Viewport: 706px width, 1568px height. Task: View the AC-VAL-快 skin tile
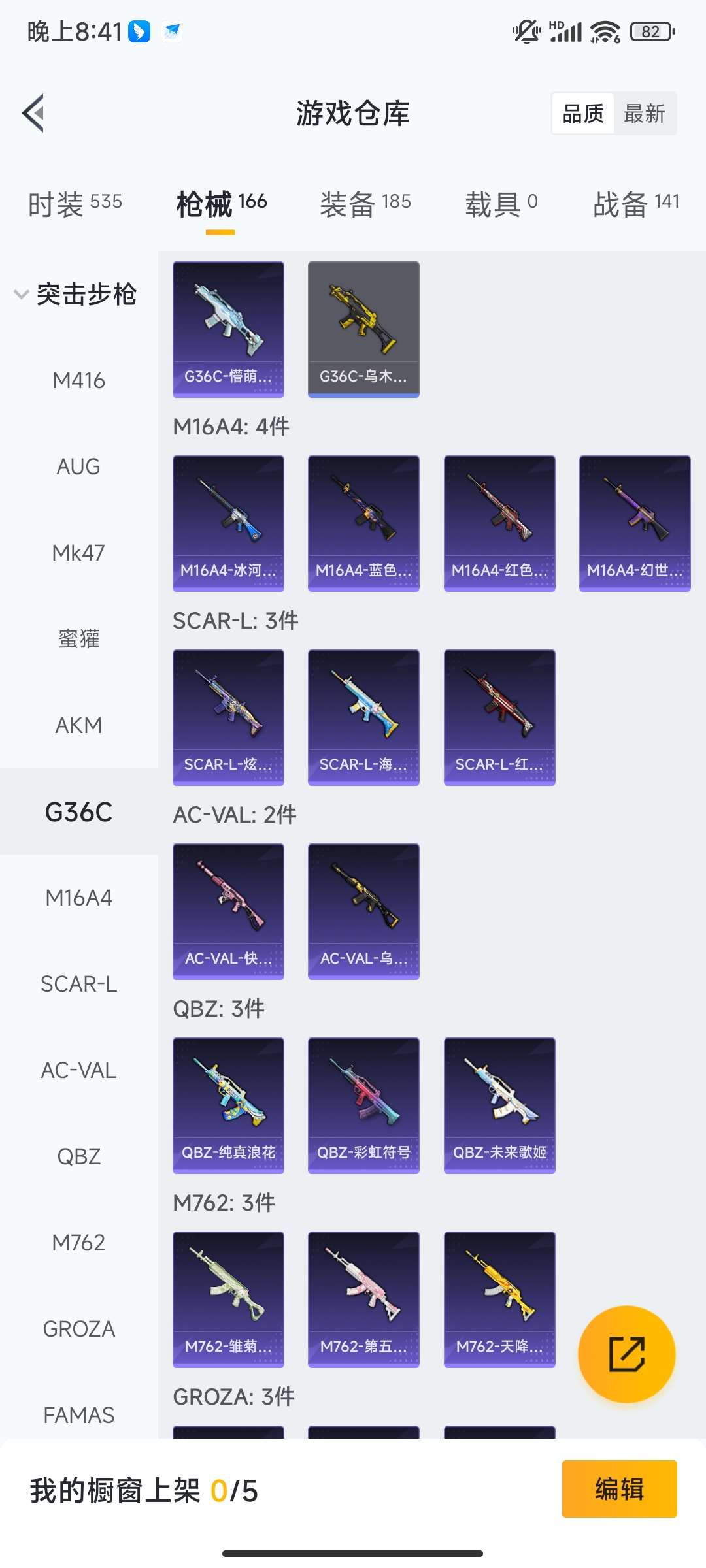click(x=228, y=911)
